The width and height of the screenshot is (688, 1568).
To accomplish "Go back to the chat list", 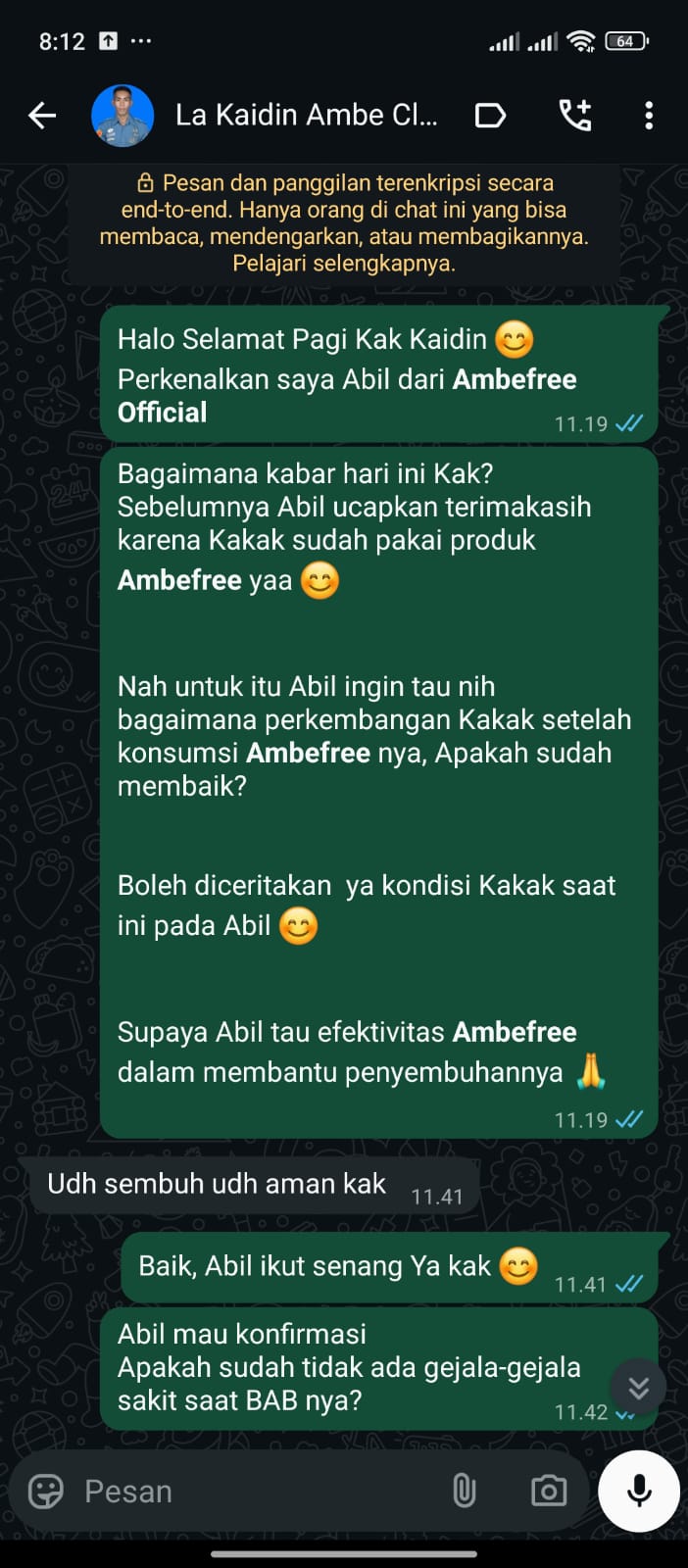I will point(42,116).
